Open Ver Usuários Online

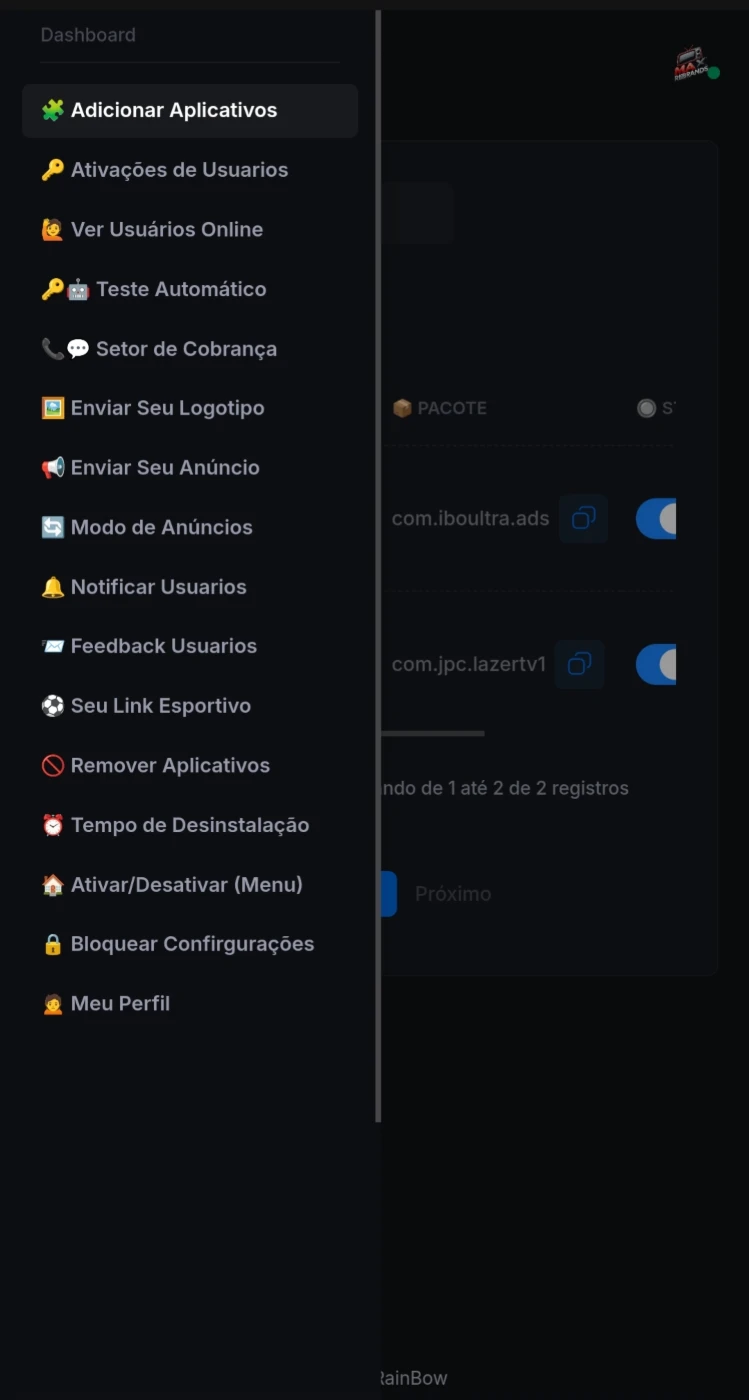click(x=190, y=230)
